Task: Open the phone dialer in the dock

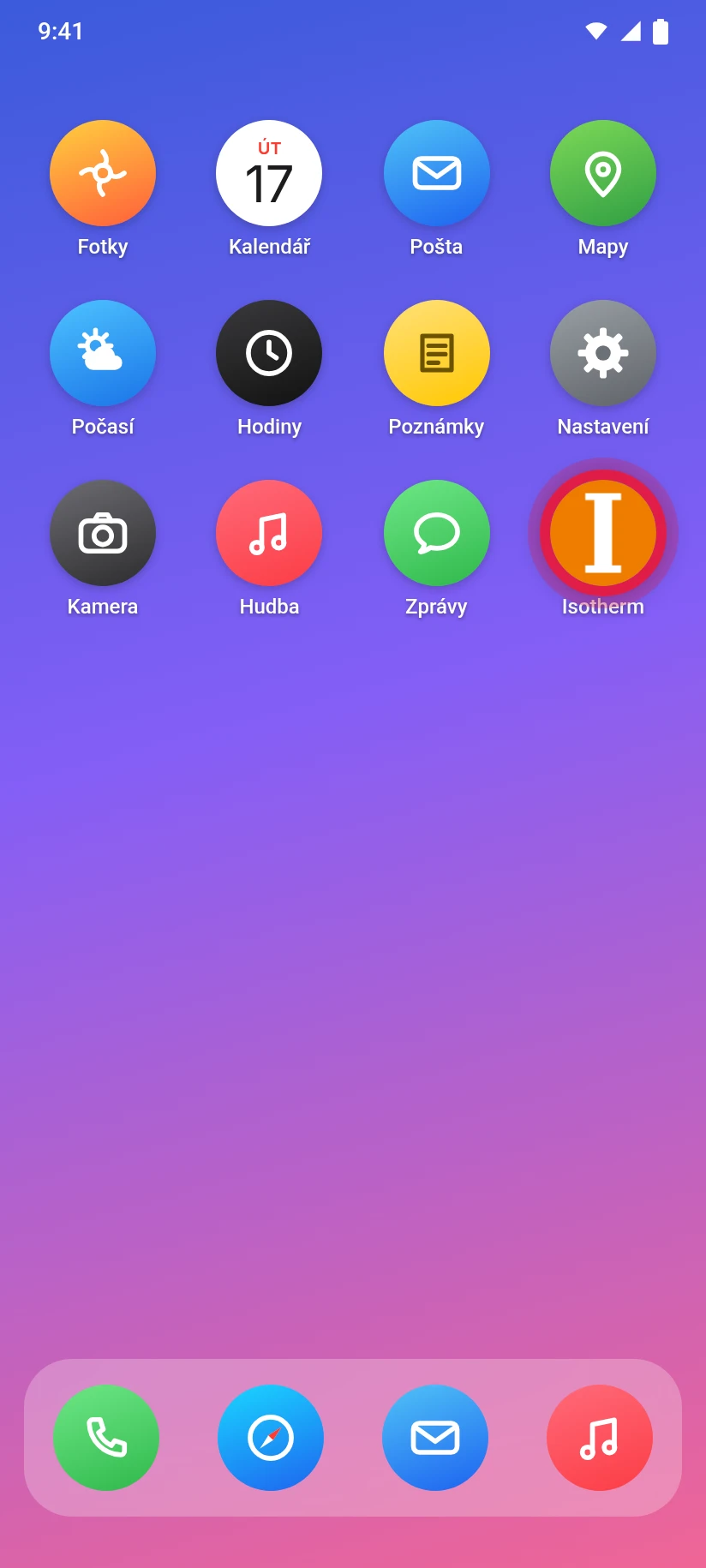Action: (x=106, y=1438)
